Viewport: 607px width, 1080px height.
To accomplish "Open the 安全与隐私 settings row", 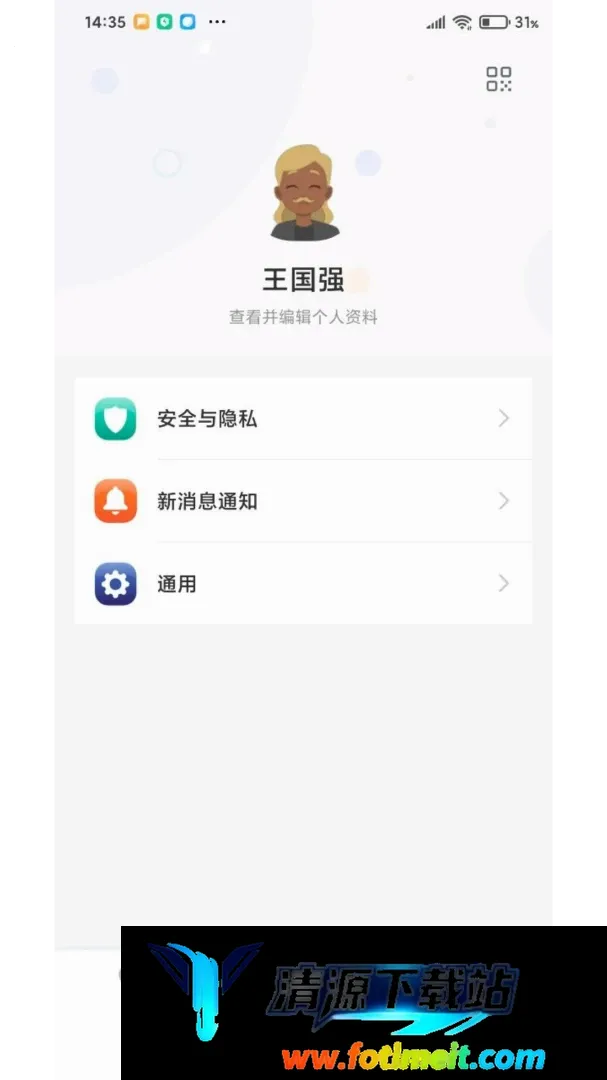I will coord(303,418).
